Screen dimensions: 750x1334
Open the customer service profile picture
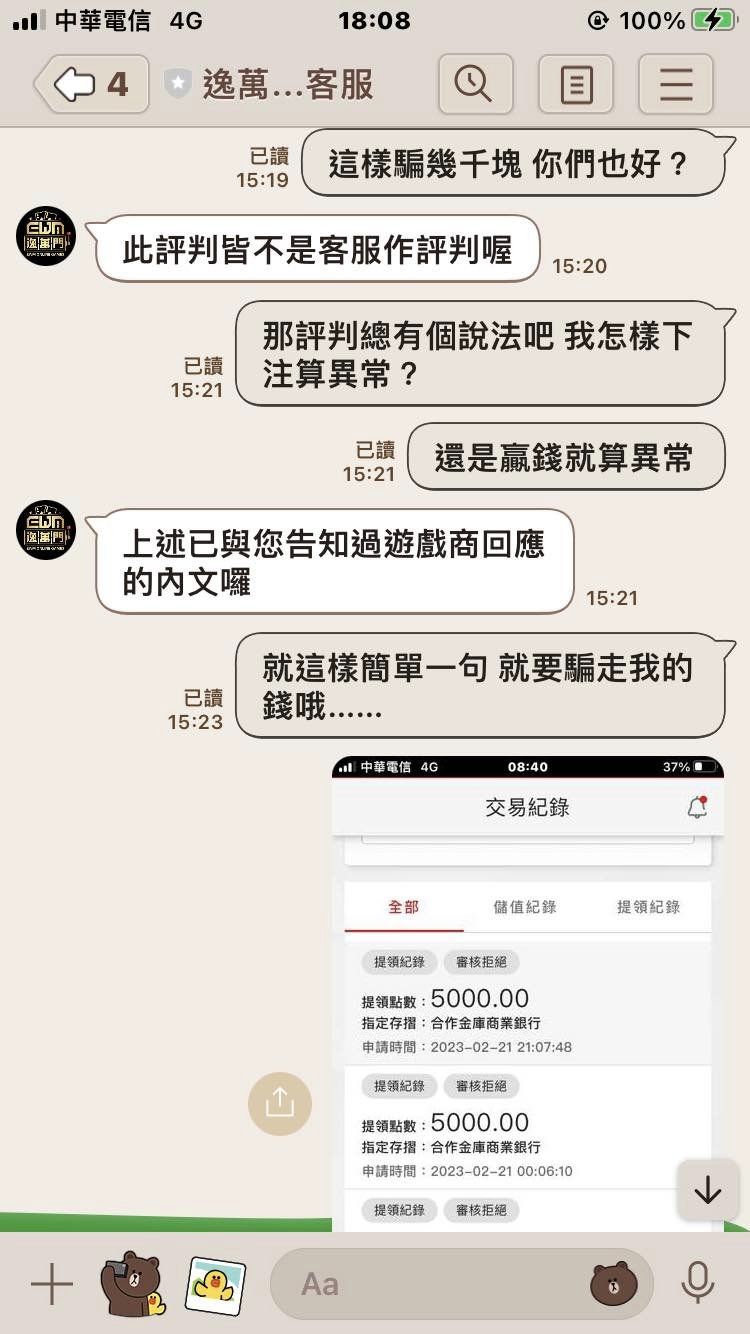[46, 236]
